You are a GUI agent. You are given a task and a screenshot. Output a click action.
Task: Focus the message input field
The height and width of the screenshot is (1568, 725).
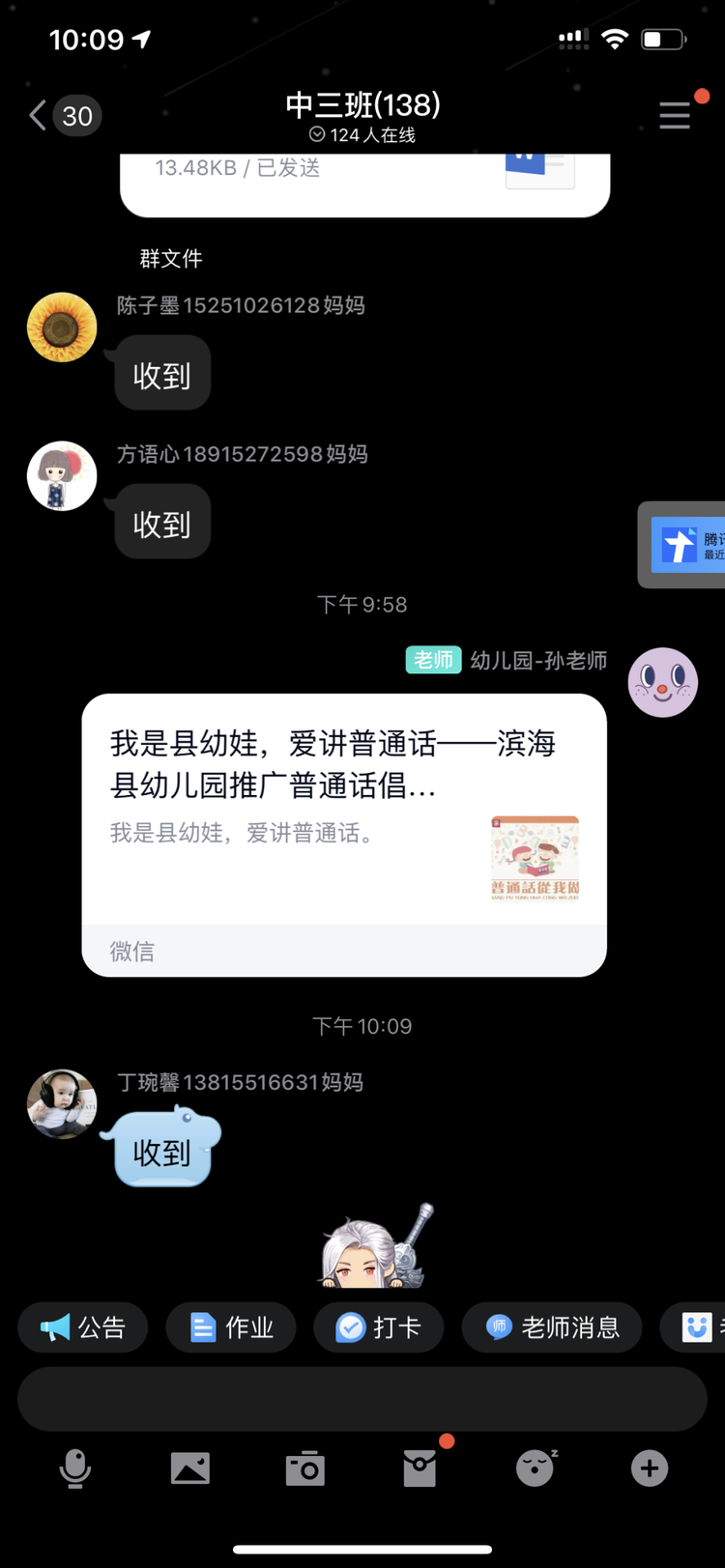tap(362, 1398)
